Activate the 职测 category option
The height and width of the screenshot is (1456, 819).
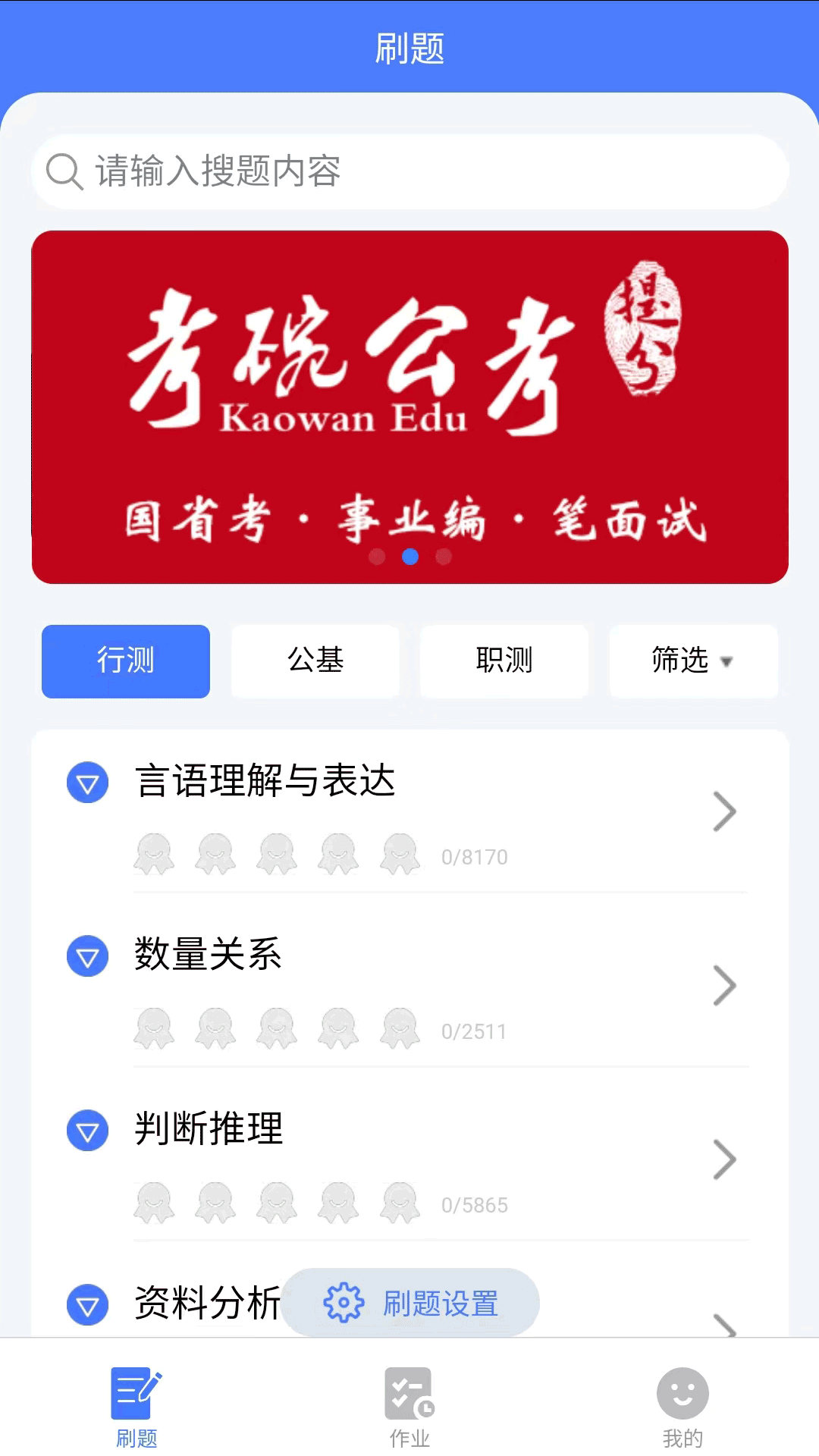coord(504,661)
